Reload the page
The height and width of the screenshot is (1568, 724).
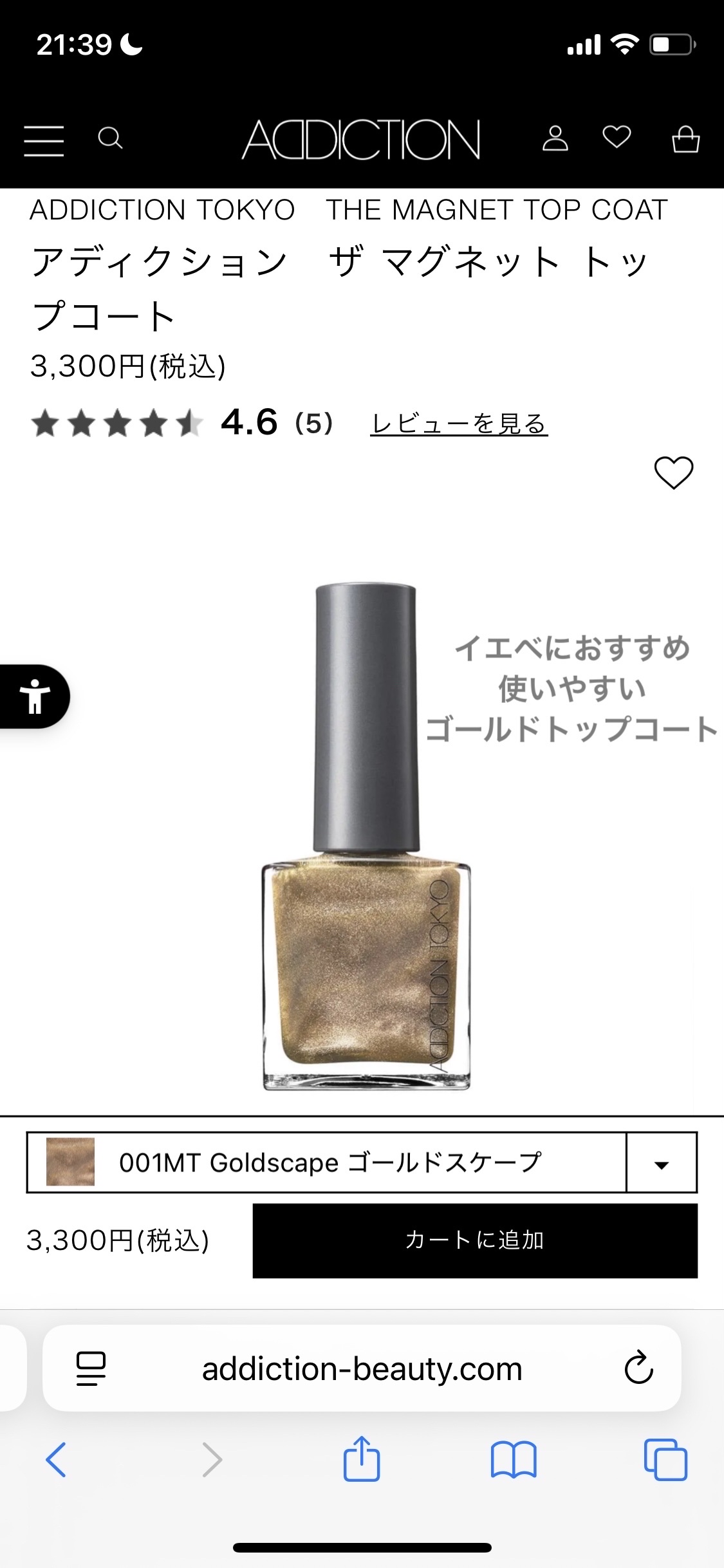[x=638, y=1368]
